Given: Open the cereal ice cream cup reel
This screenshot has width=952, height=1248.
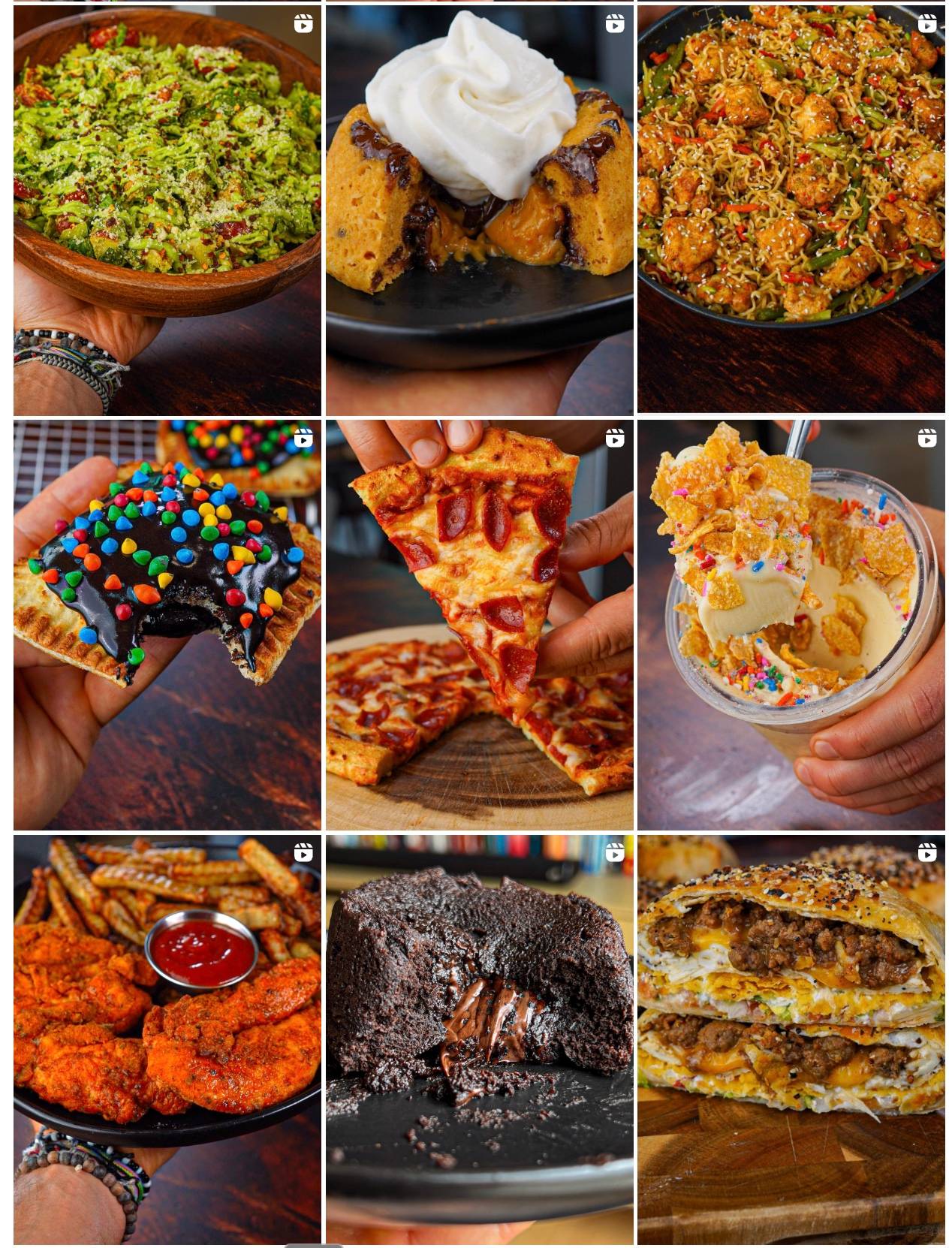Looking at the screenshot, I should tap(791, 625).
